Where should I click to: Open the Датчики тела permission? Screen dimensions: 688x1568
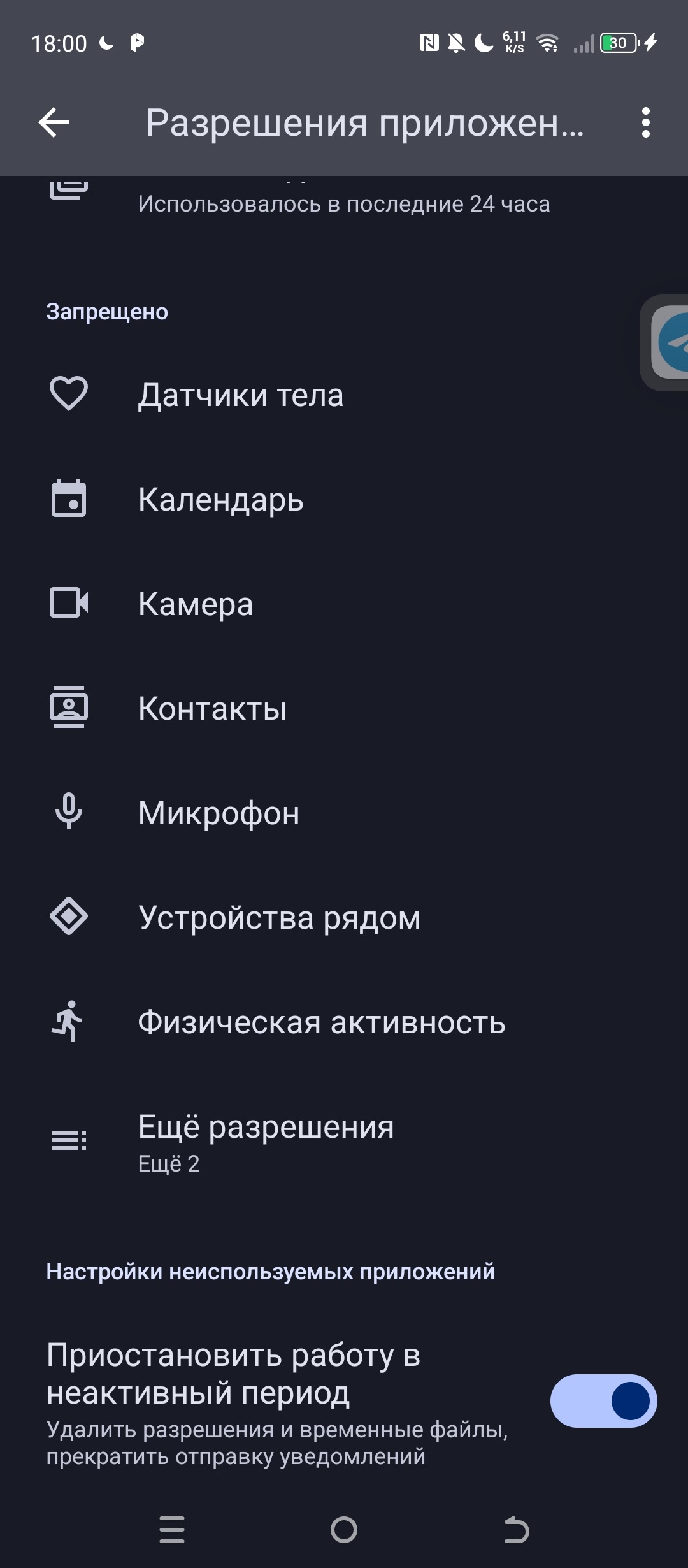[x=241, y=395]
